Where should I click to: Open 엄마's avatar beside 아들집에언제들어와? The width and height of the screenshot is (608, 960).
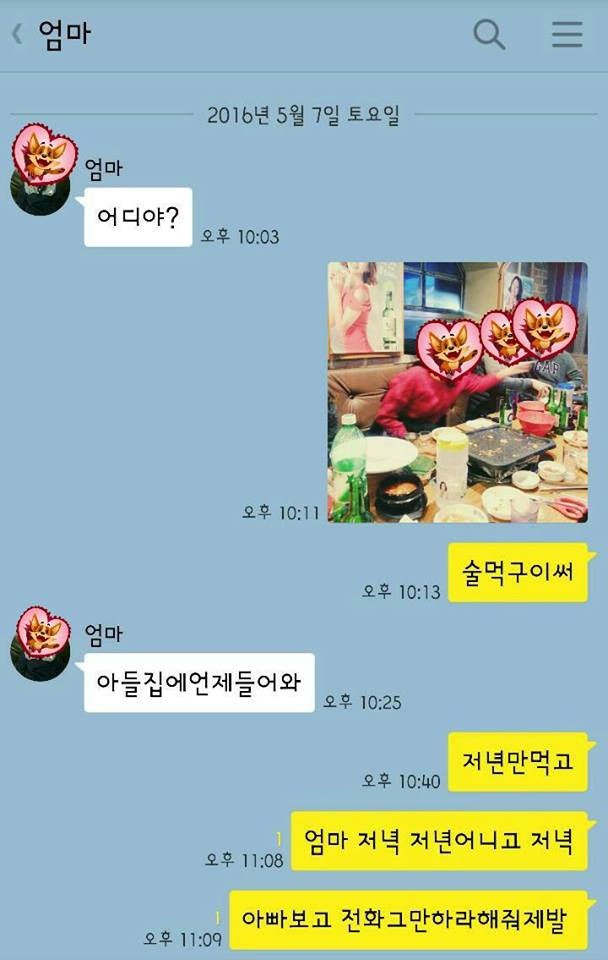[40, 645]
